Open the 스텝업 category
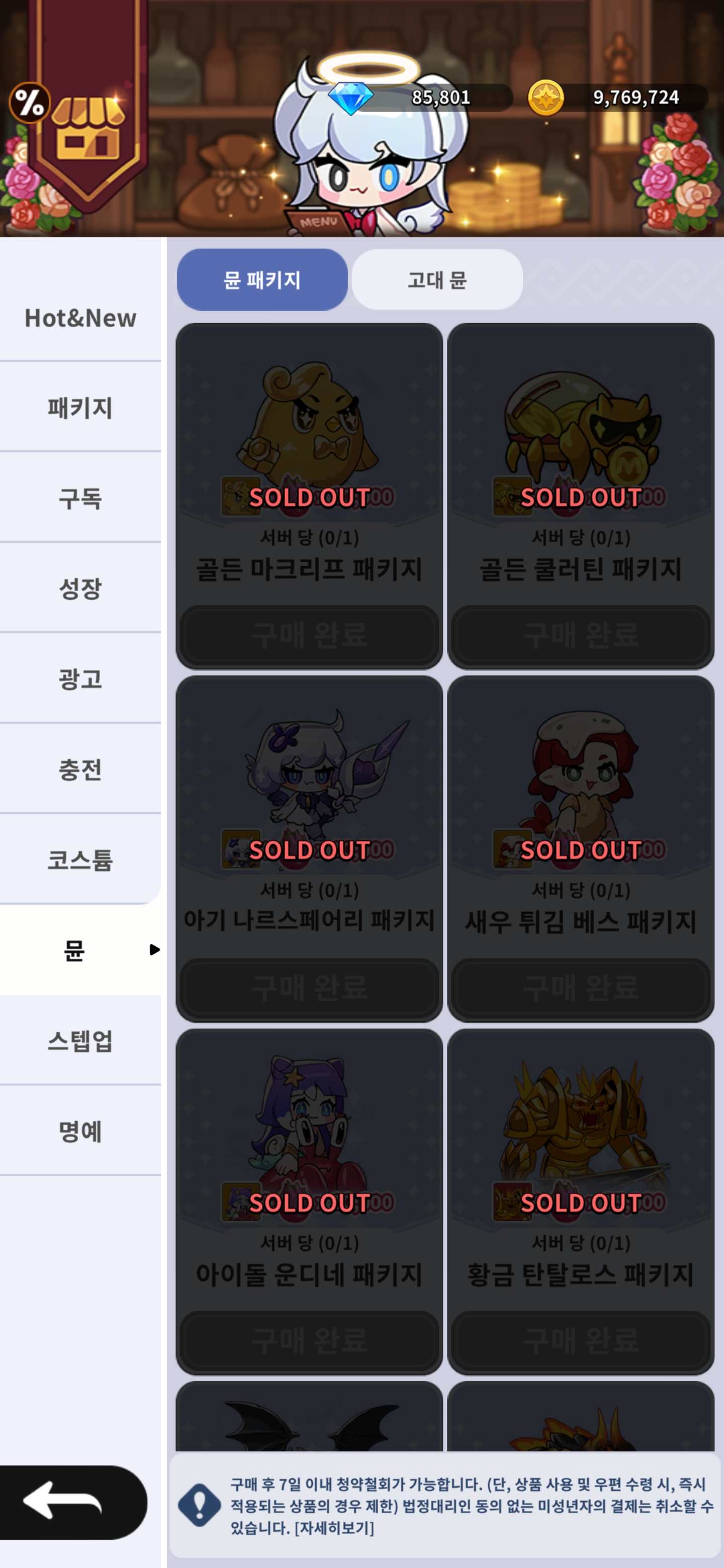Image resolution: width=724 pixels, height=1568 pixels. [x=80, y=1040]
